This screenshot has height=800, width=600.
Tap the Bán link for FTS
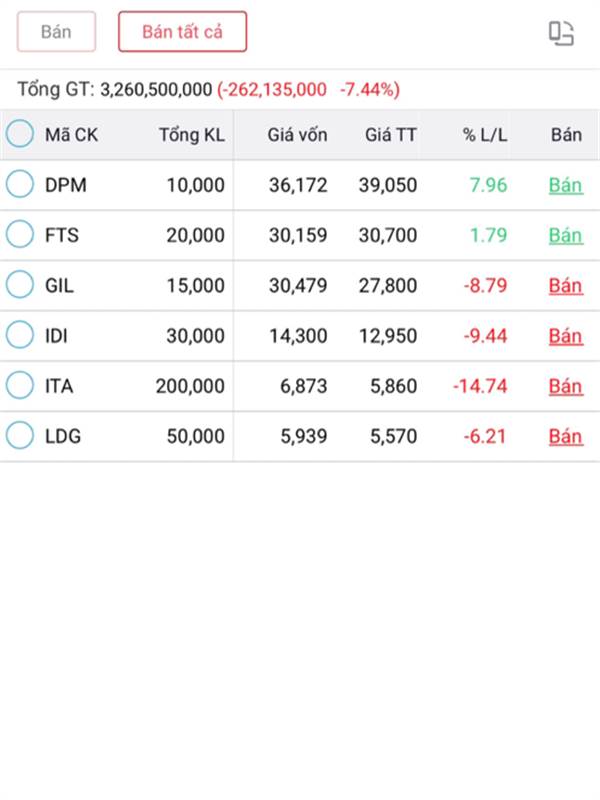point(565,235)
